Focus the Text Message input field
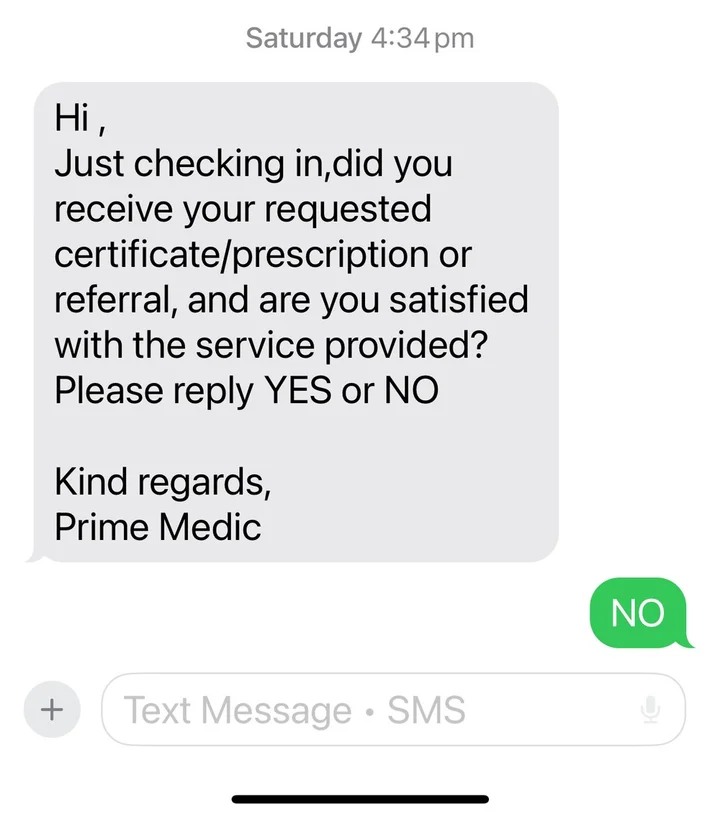Screen dimensions: 720x817 [x=370, y=710]
